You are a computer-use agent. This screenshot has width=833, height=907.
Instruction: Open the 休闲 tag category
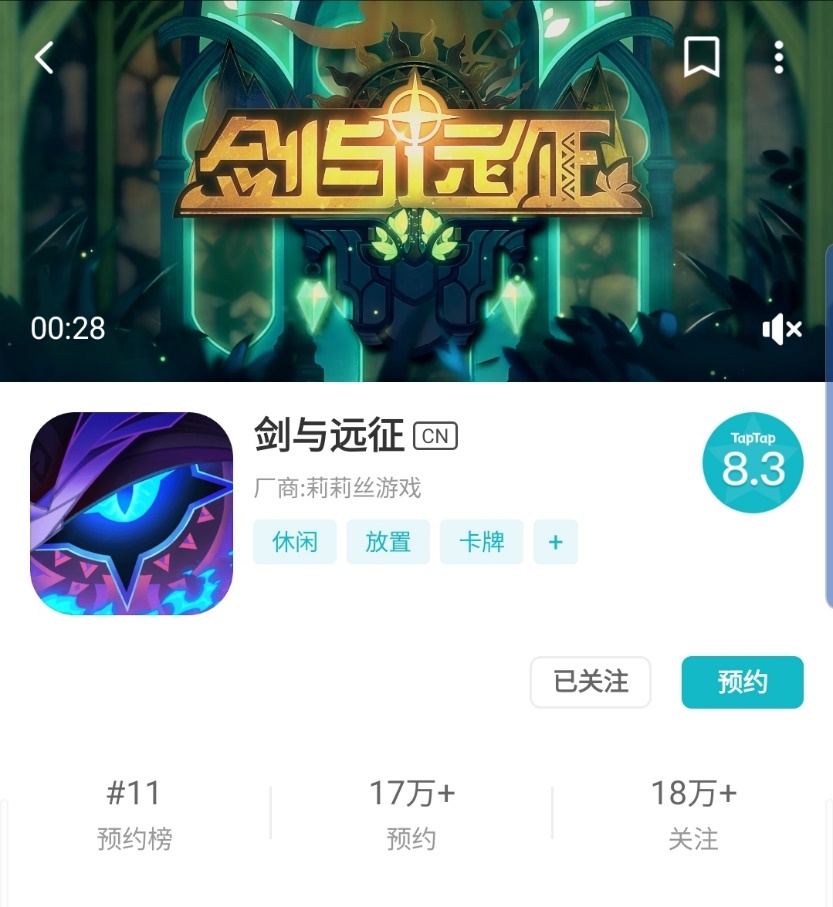[294, 541]
